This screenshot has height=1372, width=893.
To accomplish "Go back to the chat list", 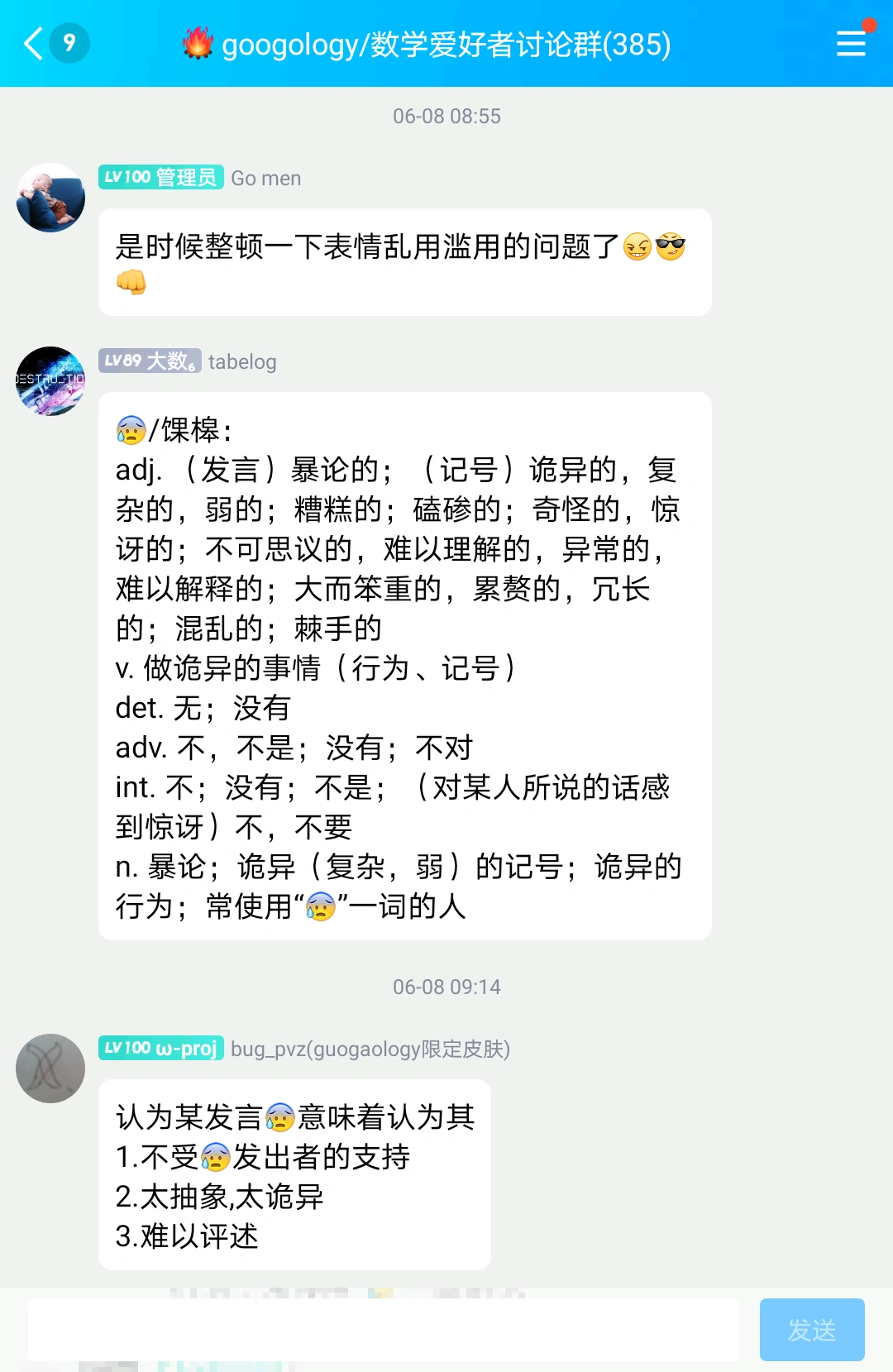I will (x=34, y=43).
